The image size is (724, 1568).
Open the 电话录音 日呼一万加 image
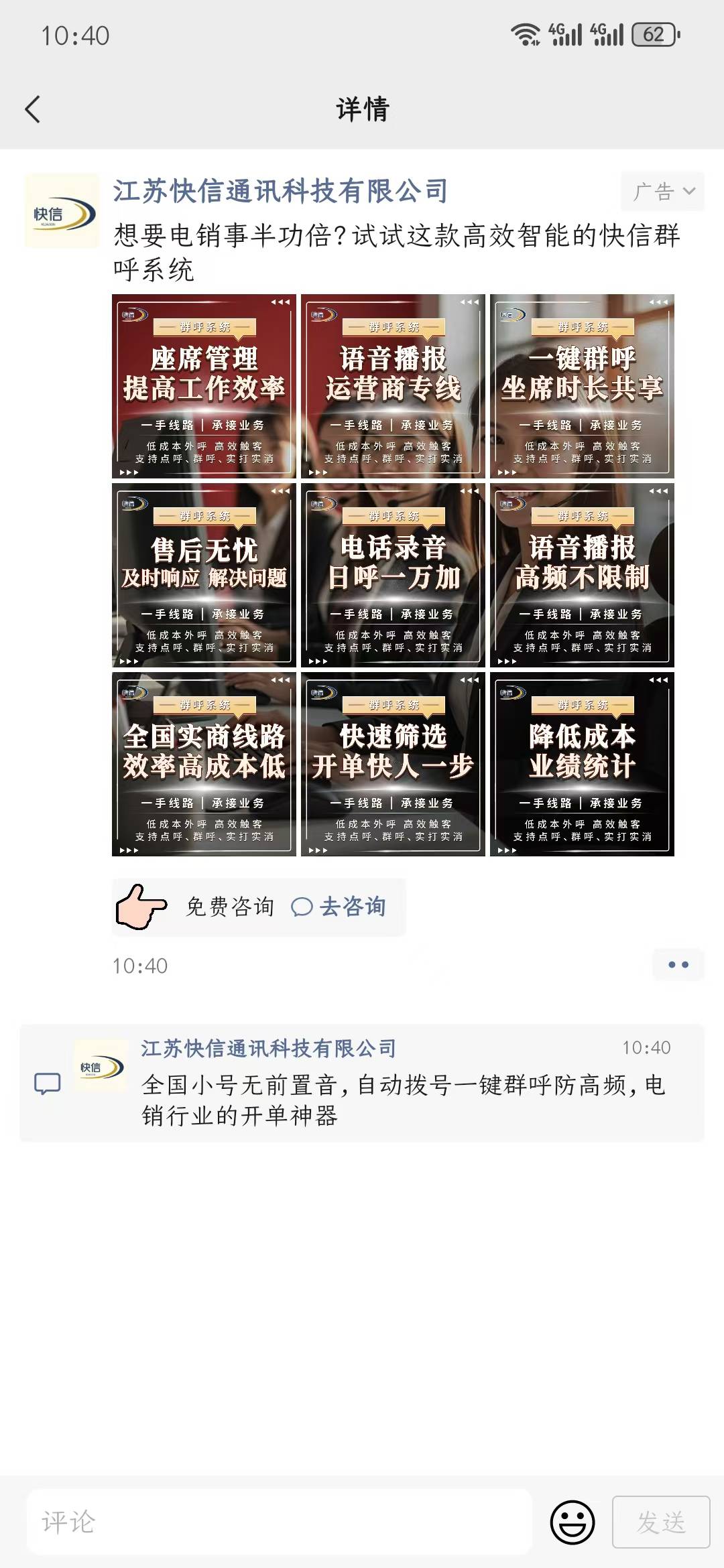pos(393,575)
